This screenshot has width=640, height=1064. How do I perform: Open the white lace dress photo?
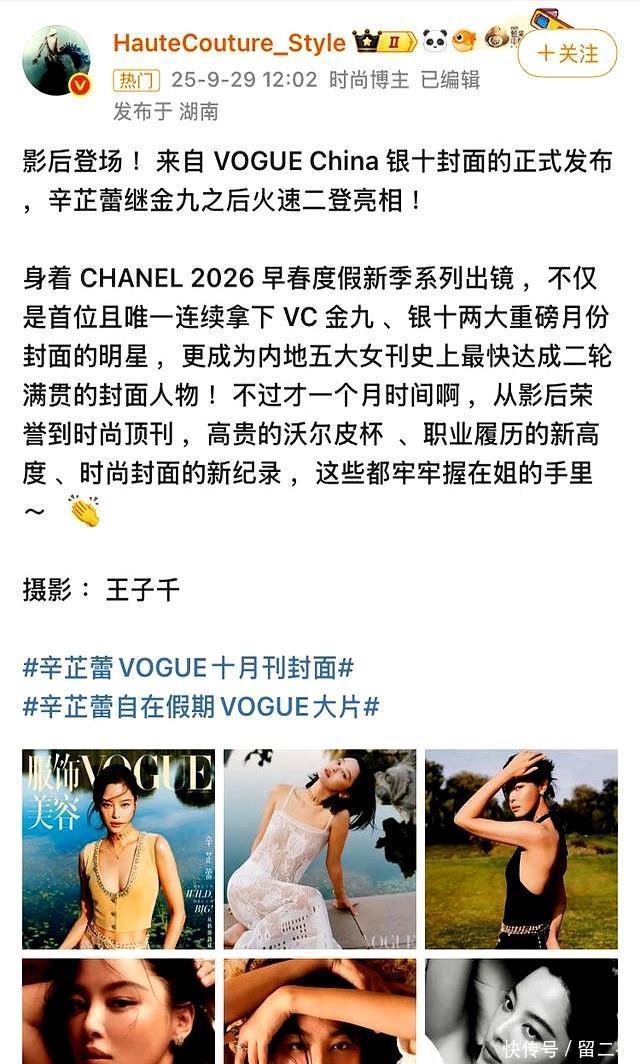[319, 849]
